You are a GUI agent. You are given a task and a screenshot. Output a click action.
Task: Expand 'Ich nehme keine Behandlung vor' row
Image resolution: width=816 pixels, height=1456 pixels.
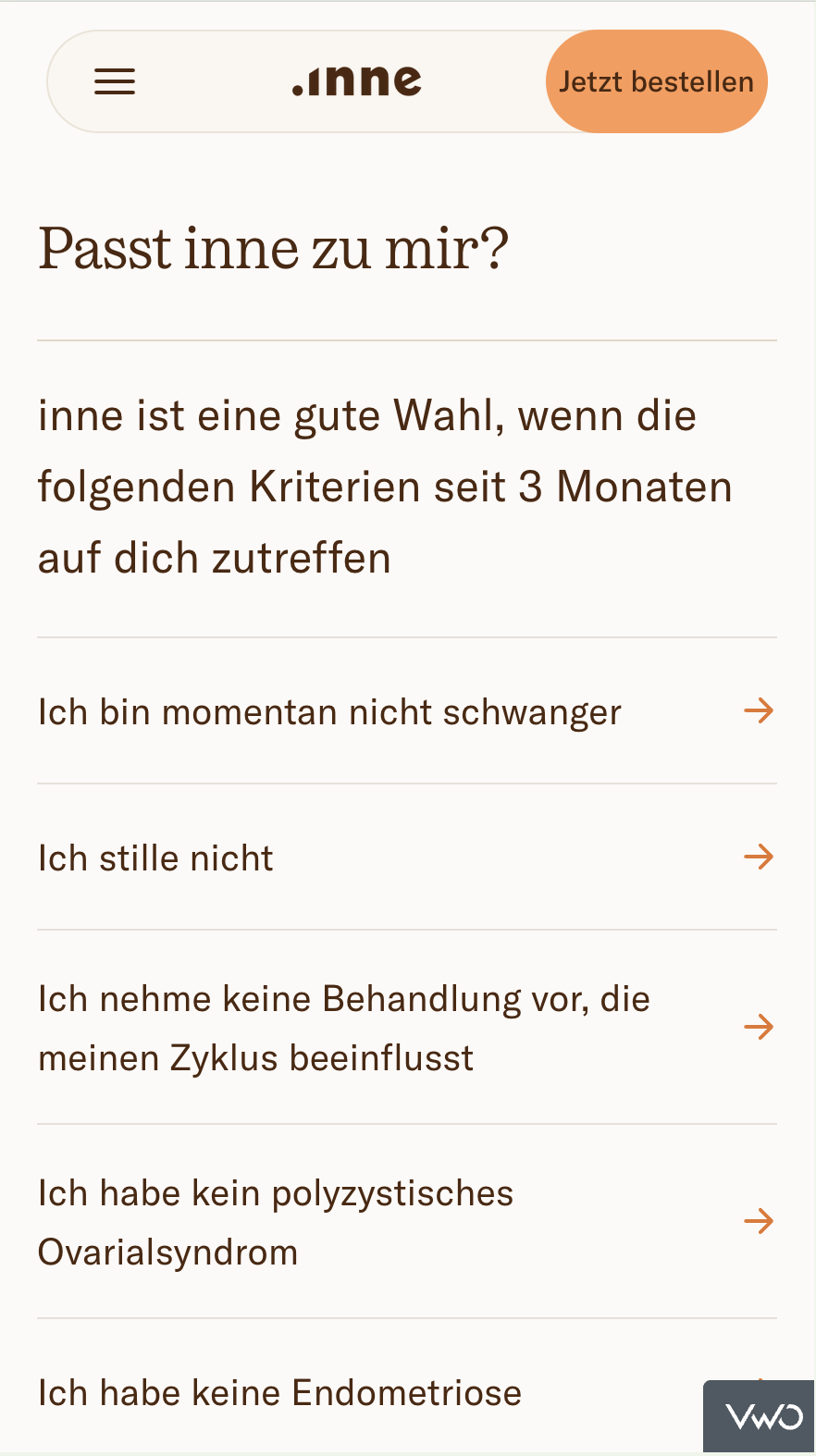(405, 1028)
